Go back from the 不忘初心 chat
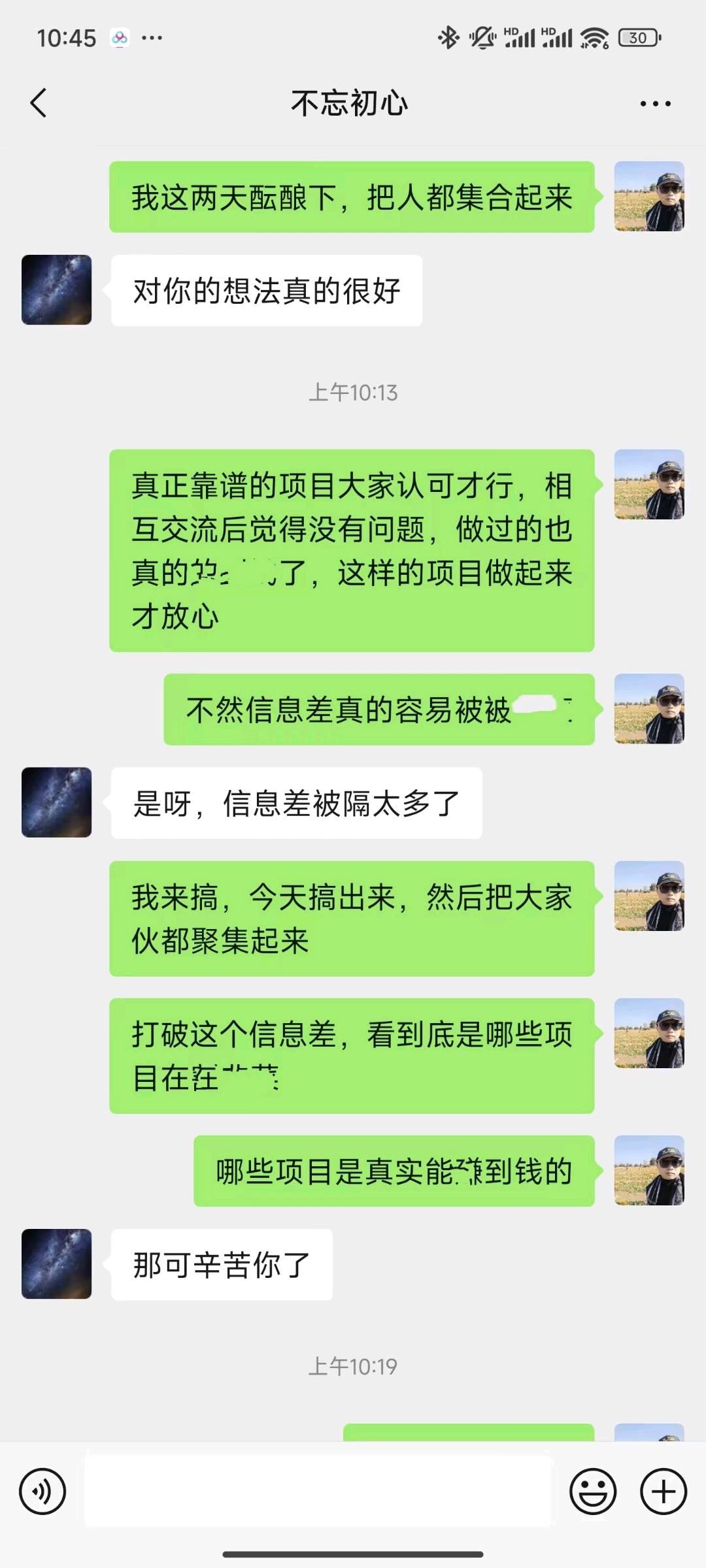 click(39, 103)
